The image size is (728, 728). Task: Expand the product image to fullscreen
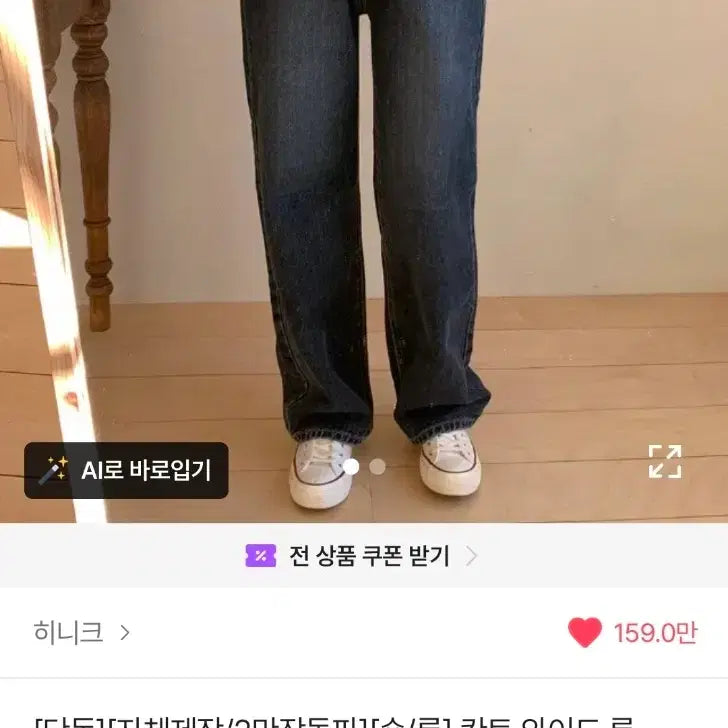click(664, 462)
